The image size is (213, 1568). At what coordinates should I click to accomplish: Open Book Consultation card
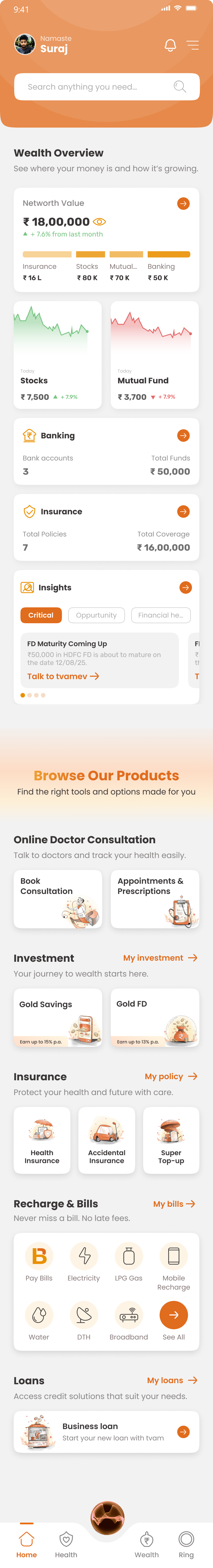coord(58,899)
